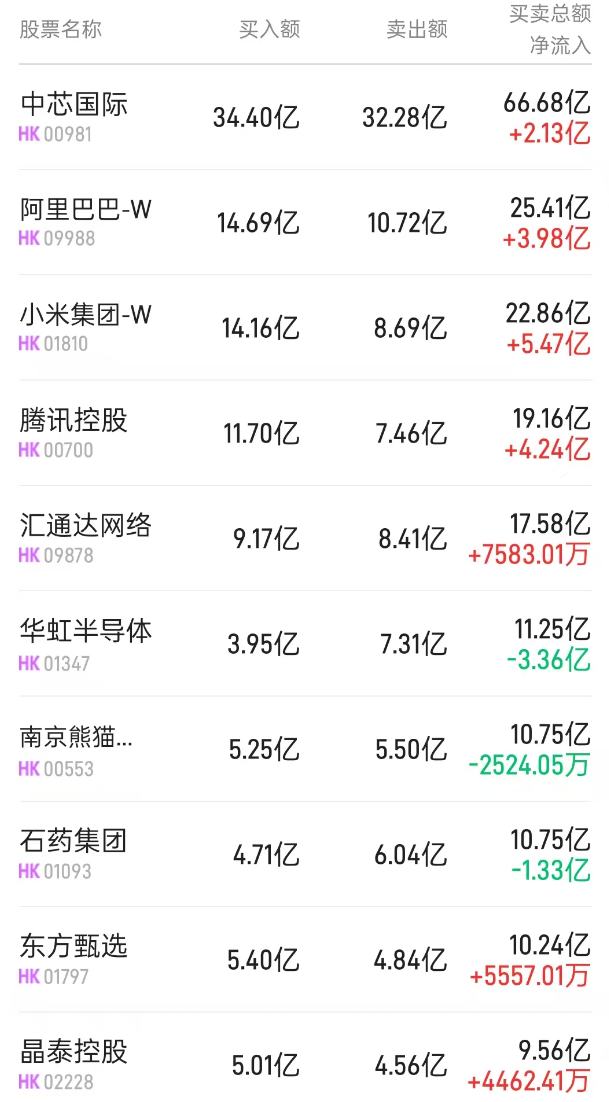Select 腾讯控股 from the list
The width and height of the screenshot is (609, 1102).
(304, 433)
